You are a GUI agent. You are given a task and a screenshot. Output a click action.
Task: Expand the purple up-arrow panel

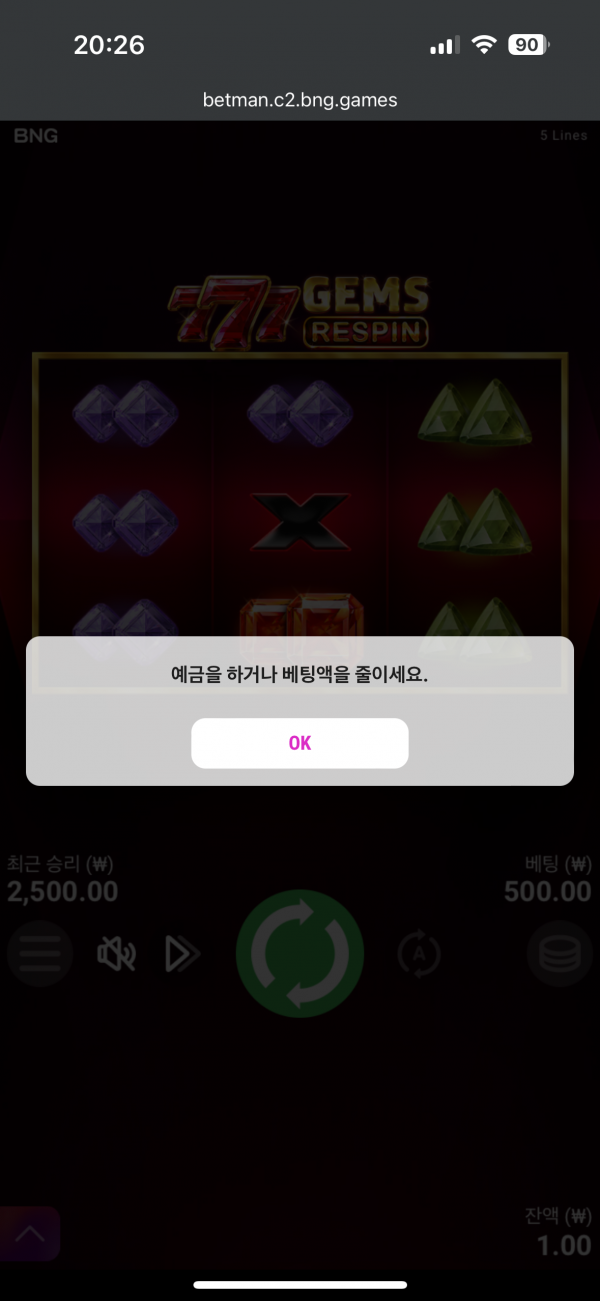(x=30, y=1234)
